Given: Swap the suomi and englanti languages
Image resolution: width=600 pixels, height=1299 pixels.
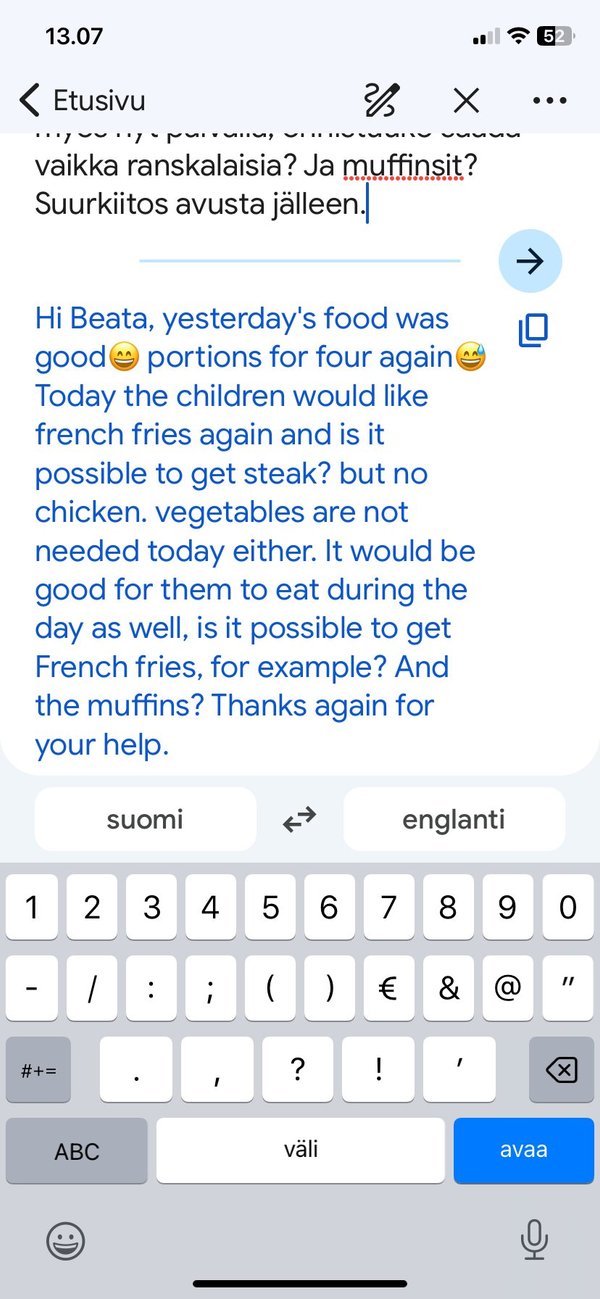Looking at the screenshot, I should [x=299, y=820].
